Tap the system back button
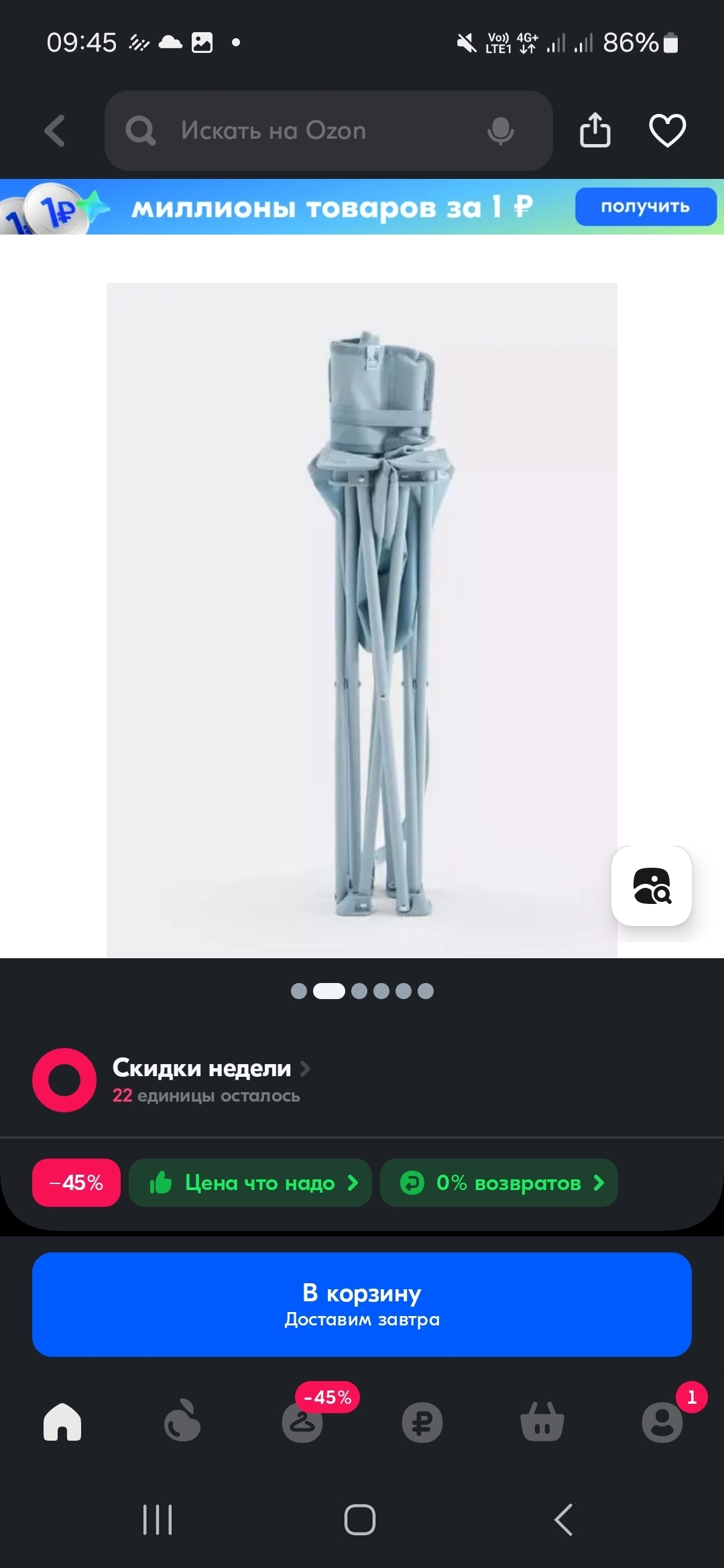Screen dimensions: 724x1568 [564, 1520]
